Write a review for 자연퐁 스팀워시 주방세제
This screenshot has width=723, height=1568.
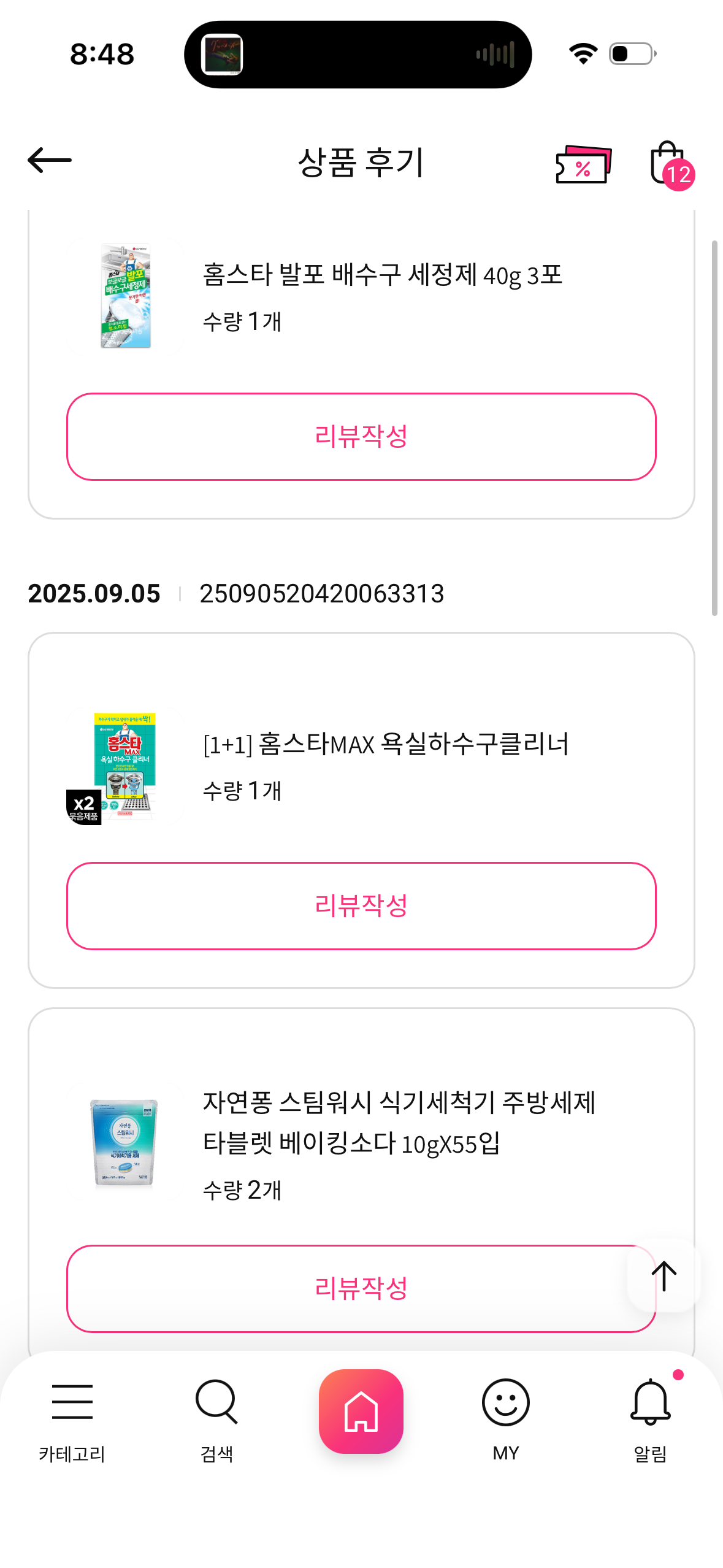click(x=343, y=1288)
